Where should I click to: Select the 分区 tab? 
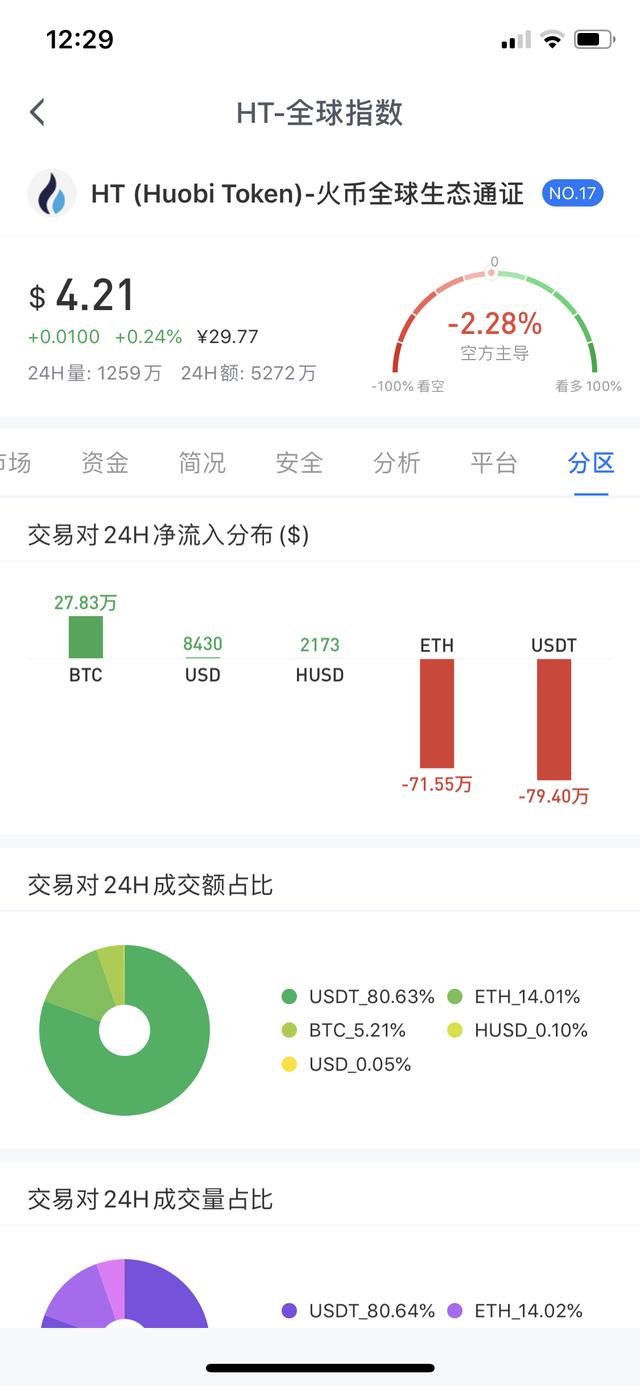click(590, 463)
